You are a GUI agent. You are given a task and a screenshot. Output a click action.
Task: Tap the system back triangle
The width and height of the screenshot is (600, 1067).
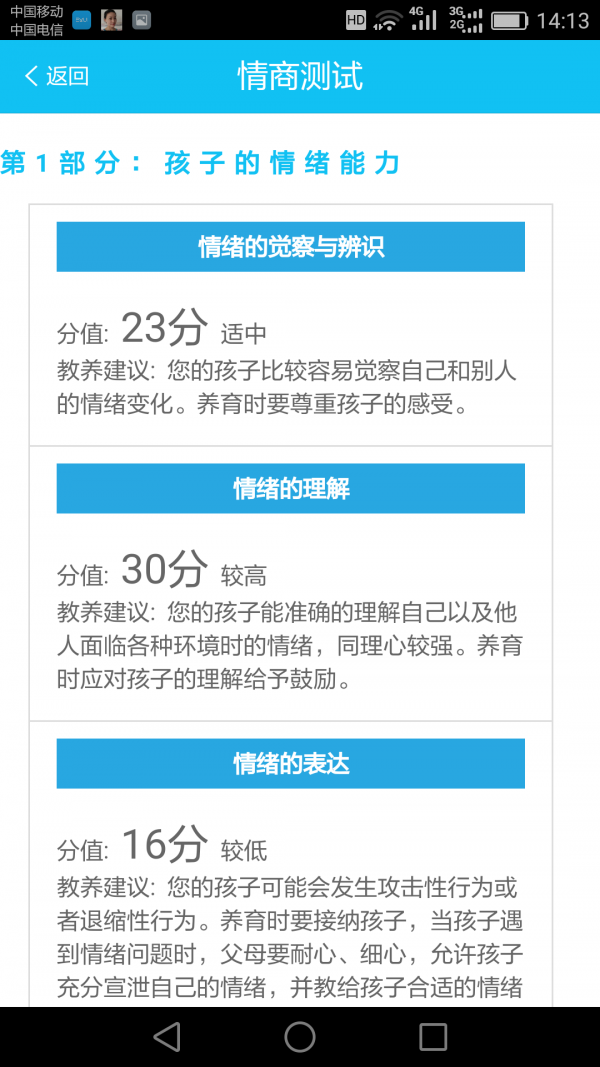click(167, 1036)
